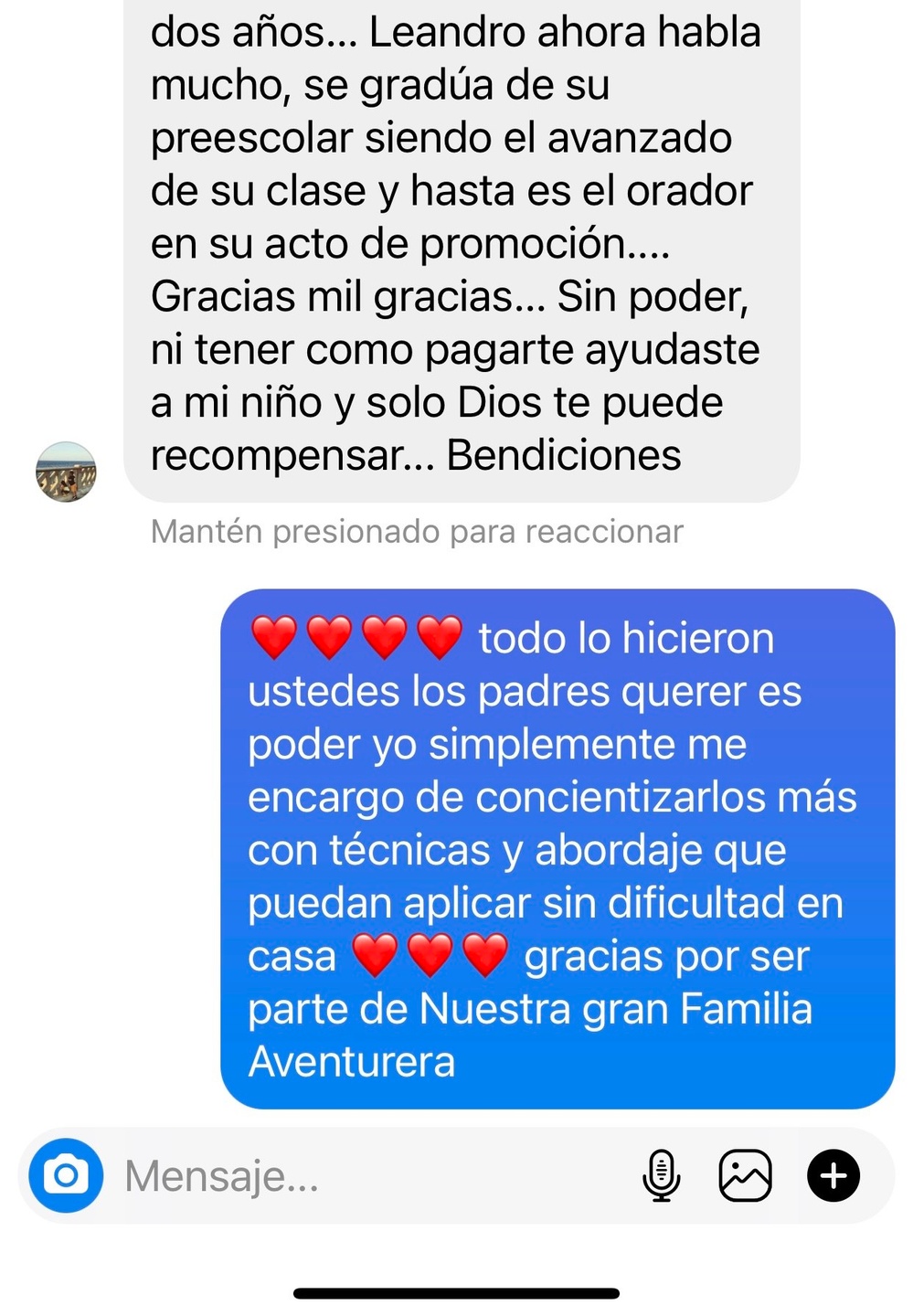Focus the Mensaje text field
The image size is (913, 1316).
click(x=366, y=1175)
